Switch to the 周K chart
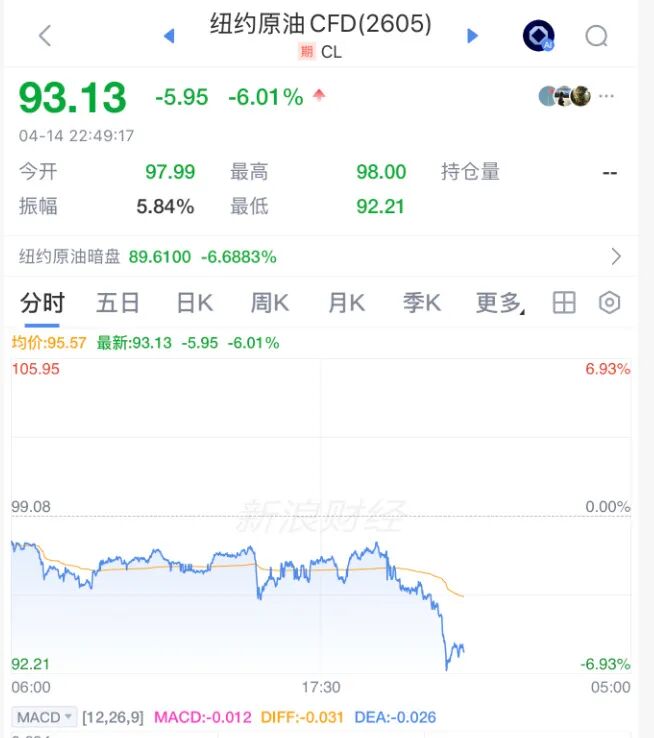Viewport: 654px width, 738px height. [x=270, y=303]
